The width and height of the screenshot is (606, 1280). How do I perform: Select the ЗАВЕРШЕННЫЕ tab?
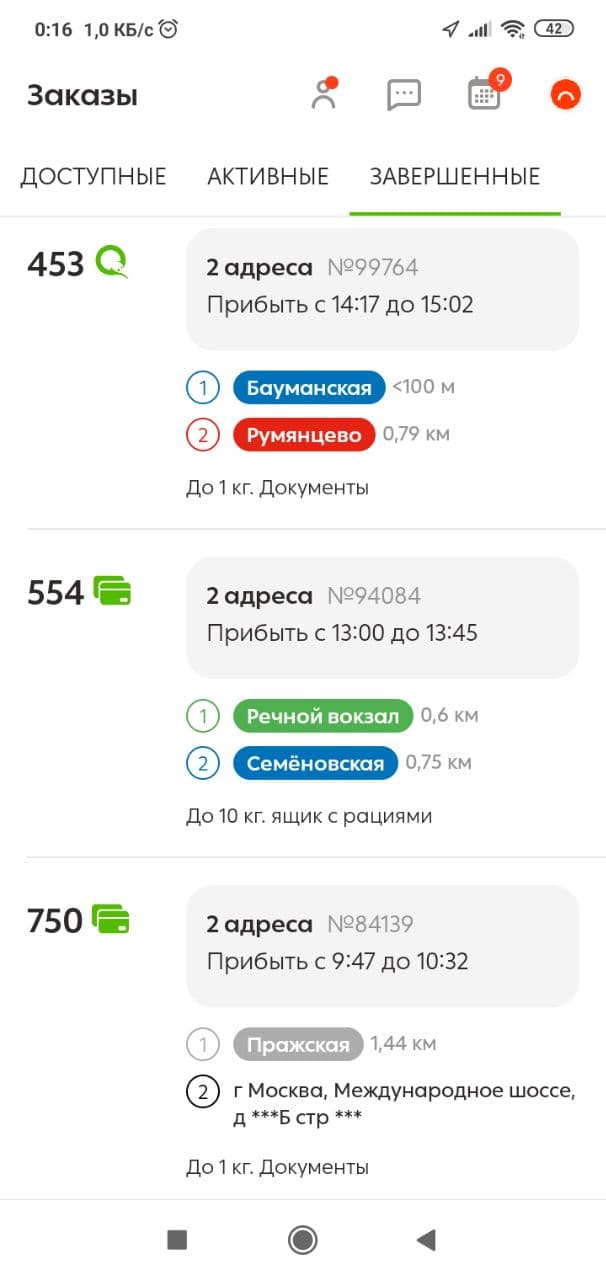click(x=455, y=177)
